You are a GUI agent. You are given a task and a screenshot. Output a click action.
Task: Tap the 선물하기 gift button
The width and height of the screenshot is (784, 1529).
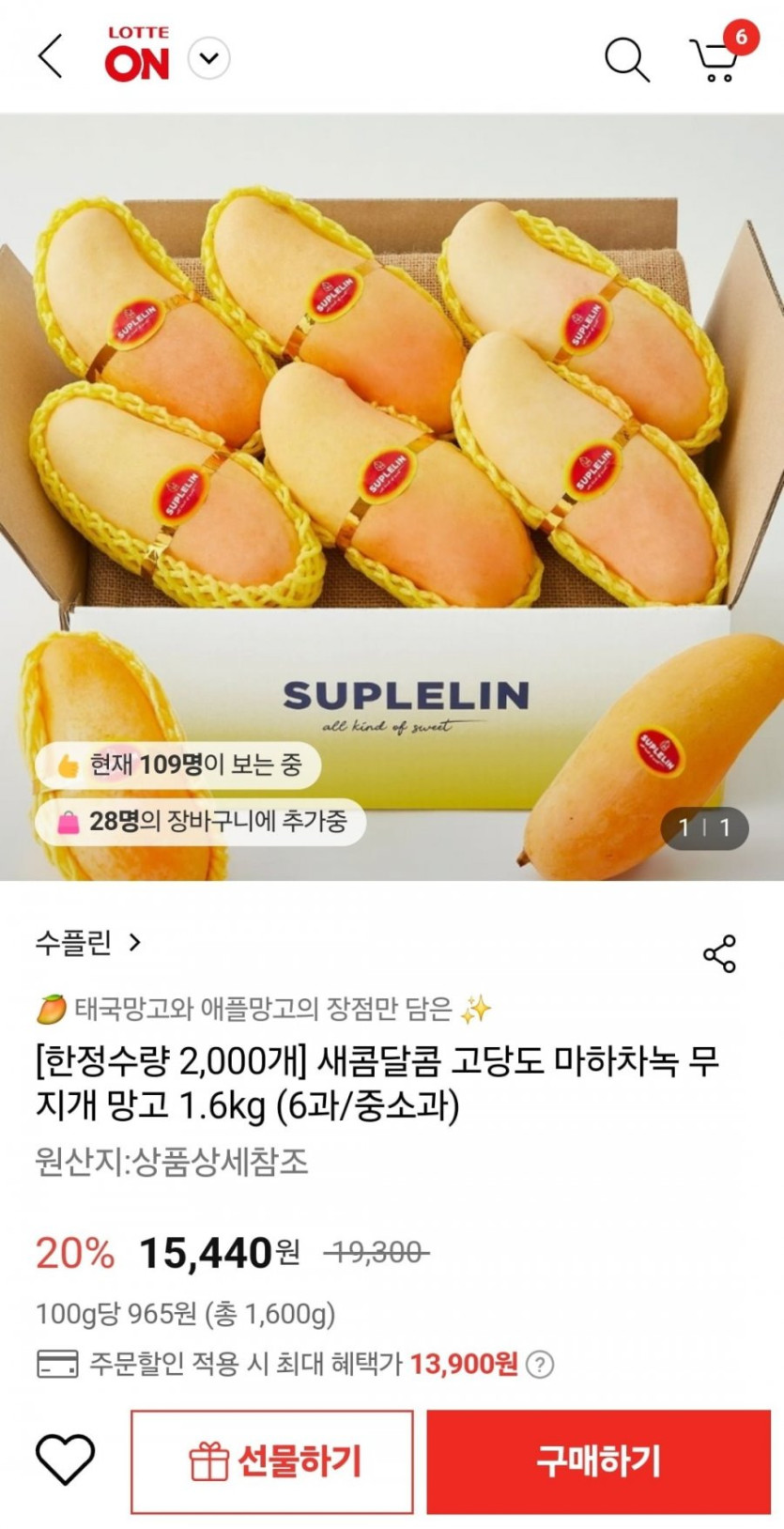point(272,1460)
